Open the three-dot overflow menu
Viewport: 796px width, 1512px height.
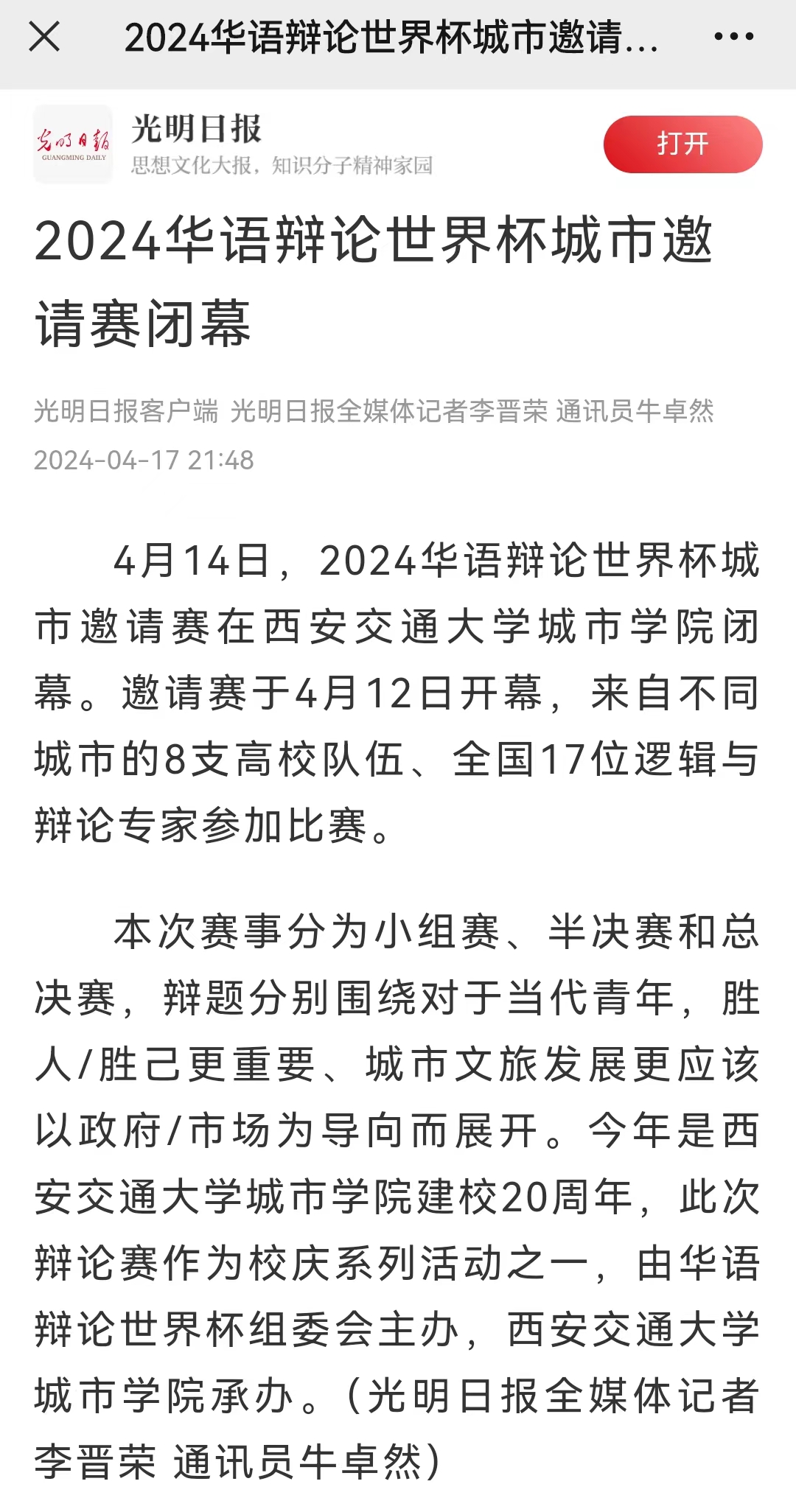733,37
